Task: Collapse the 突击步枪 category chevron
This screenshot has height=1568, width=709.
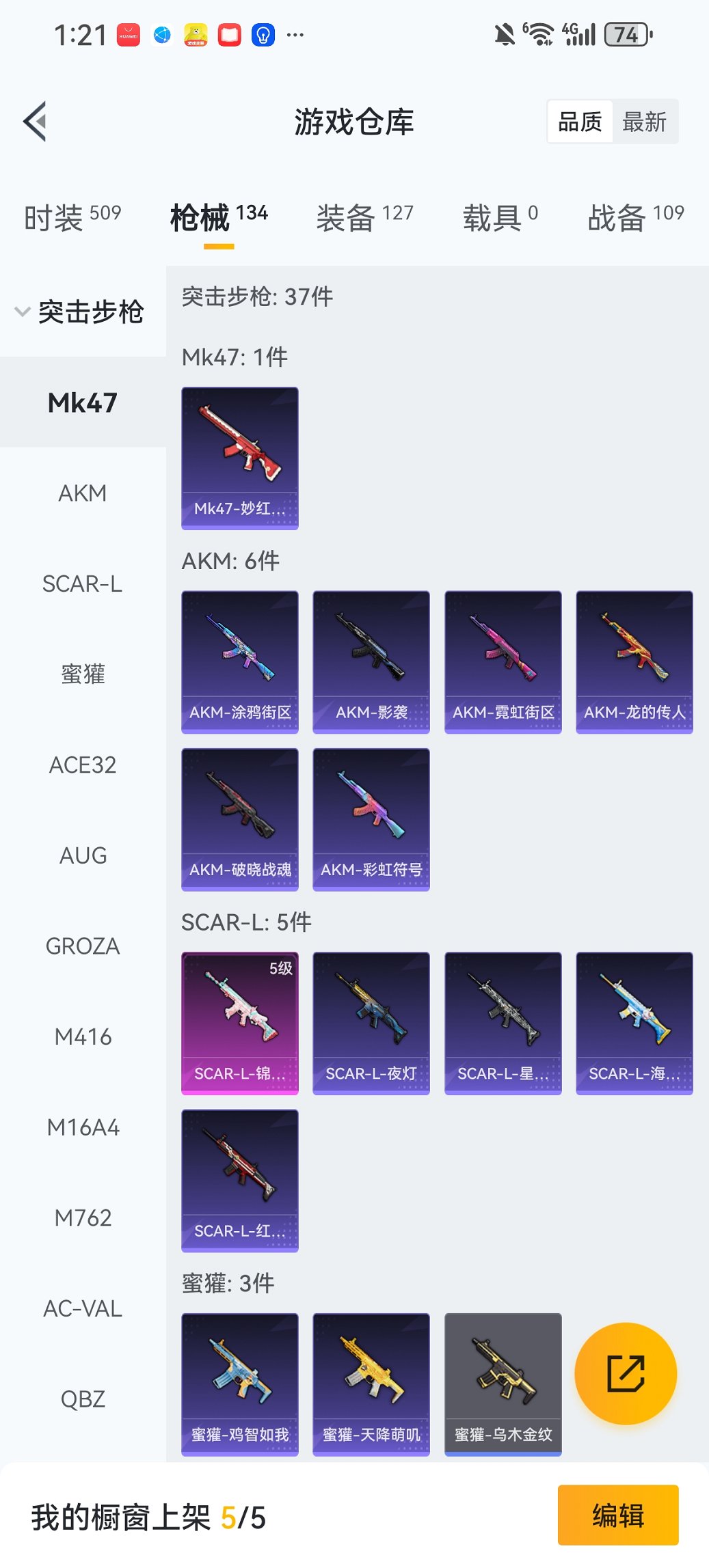Action: (23, 312)
